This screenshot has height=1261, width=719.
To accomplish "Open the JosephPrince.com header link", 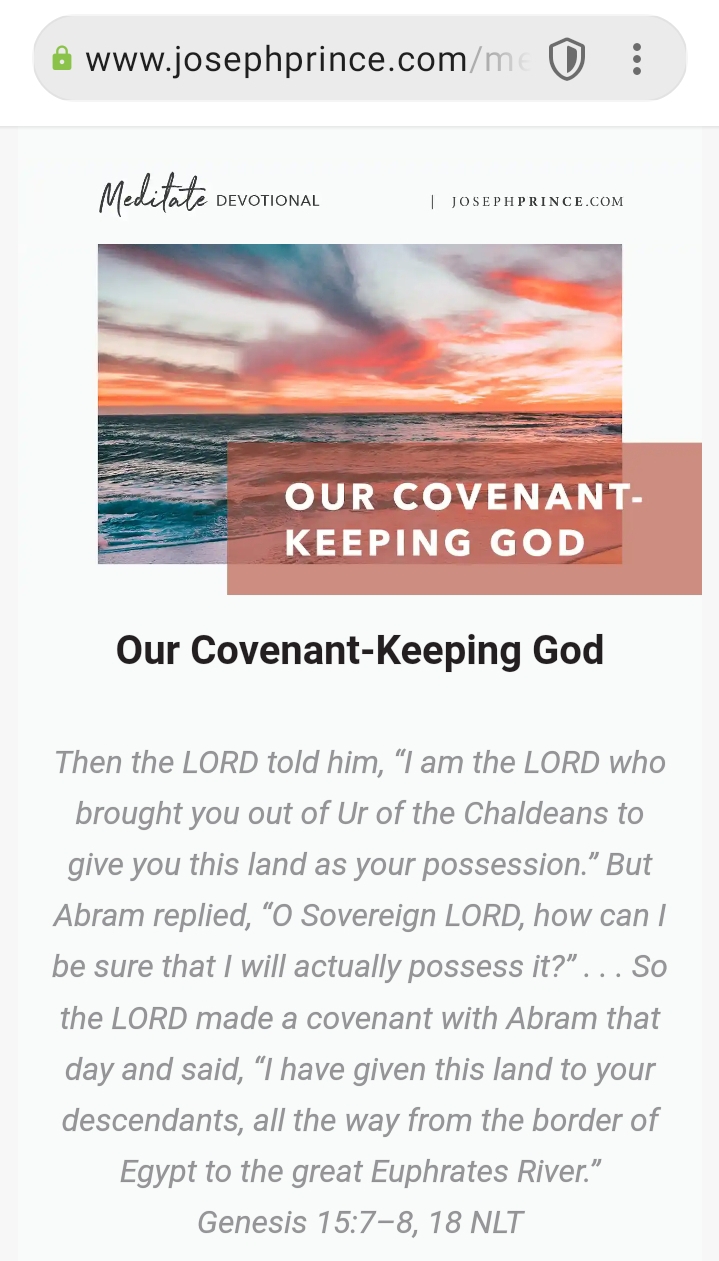I will click(537, 201).
